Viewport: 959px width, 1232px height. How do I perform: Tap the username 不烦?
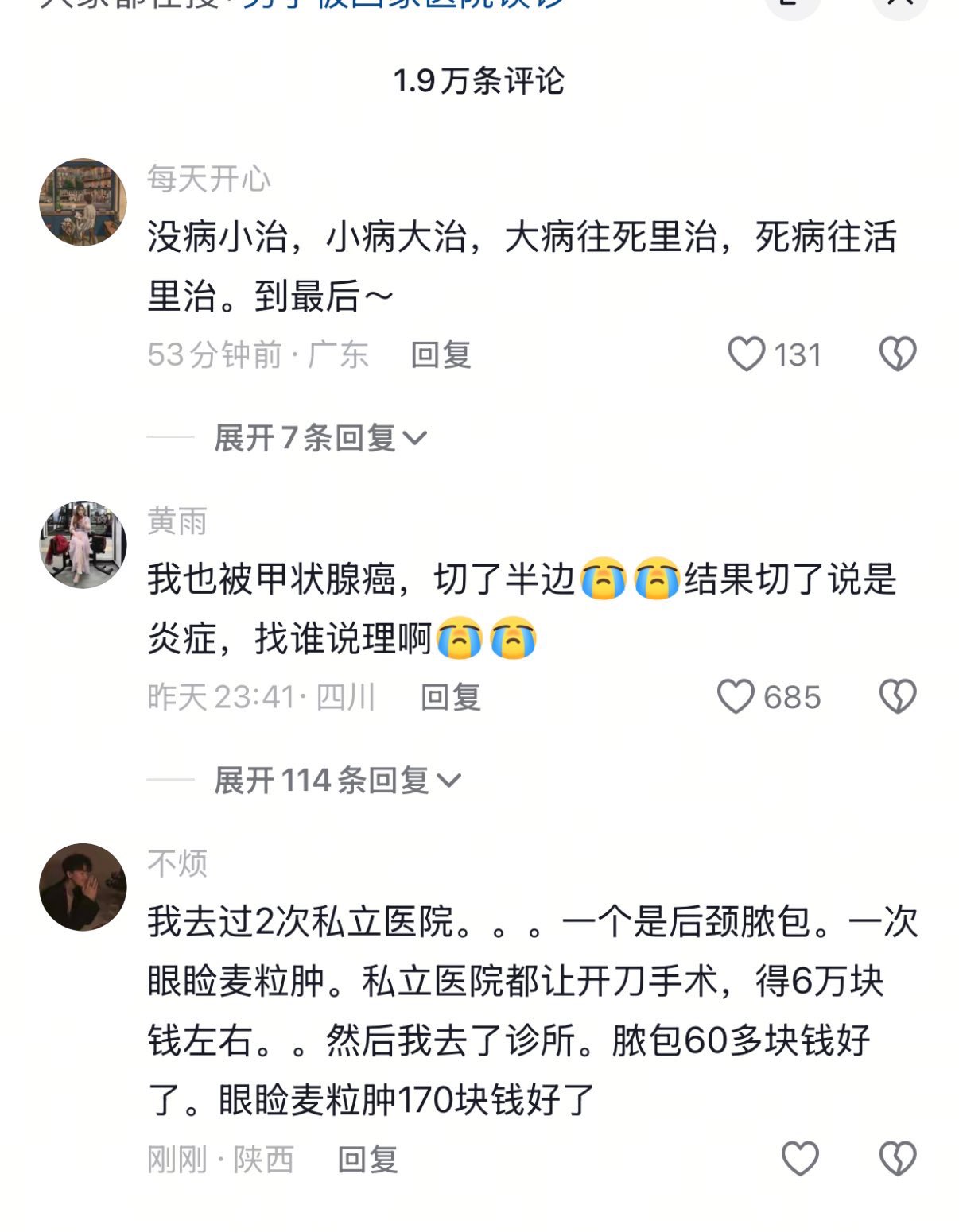coord(177,864)
